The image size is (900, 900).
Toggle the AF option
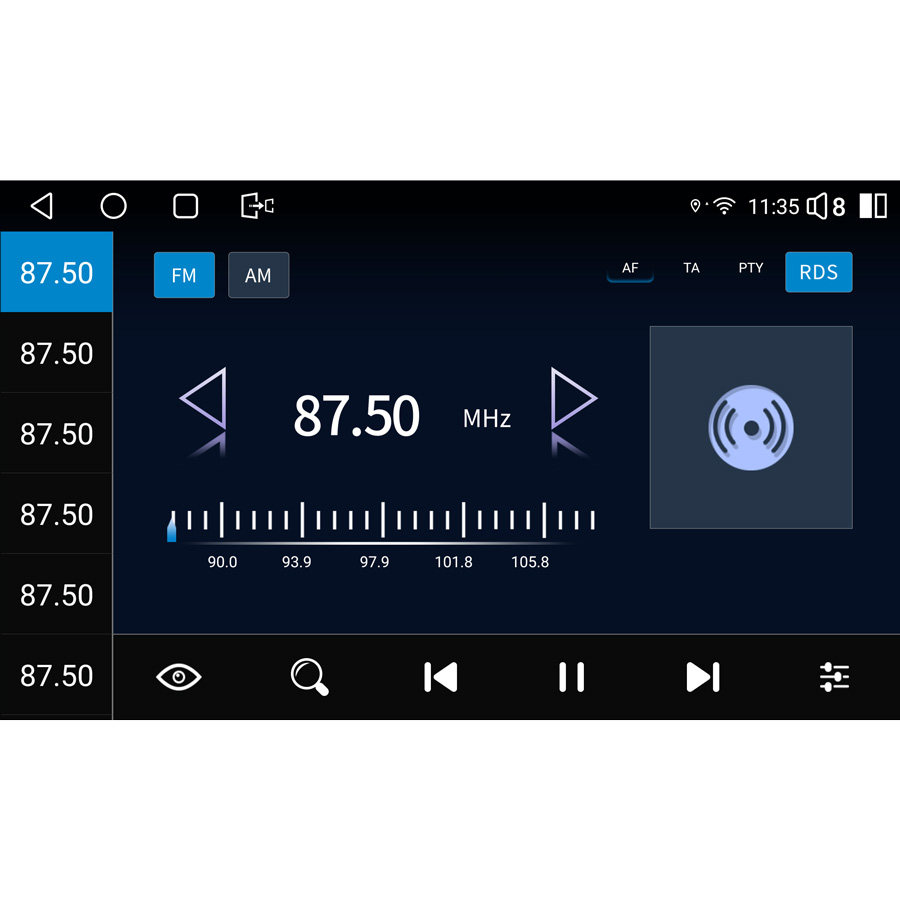pos(630,269)
